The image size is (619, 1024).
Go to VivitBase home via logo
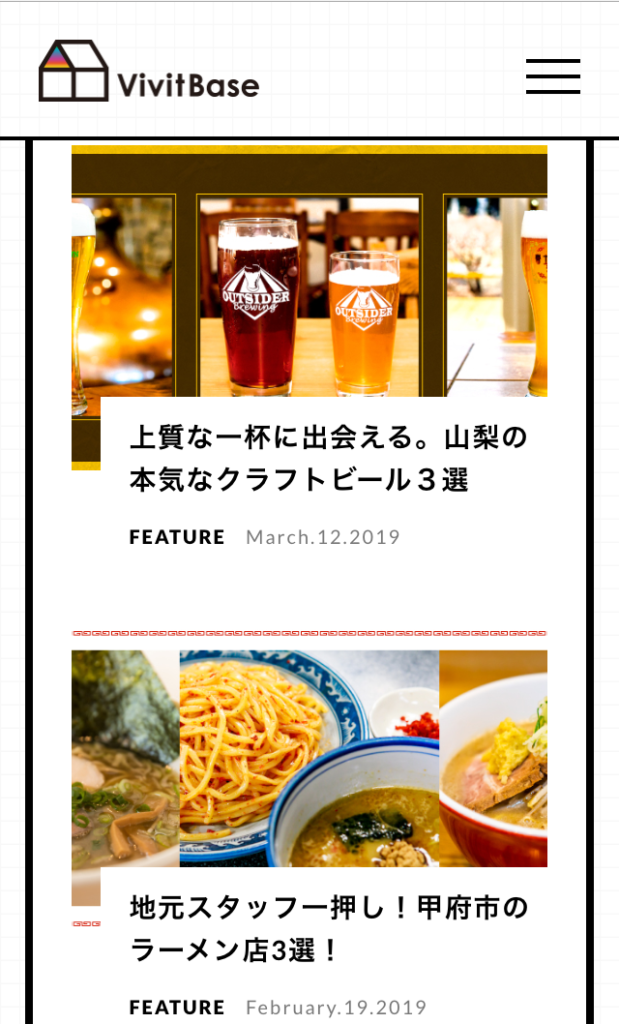(149, 72)
